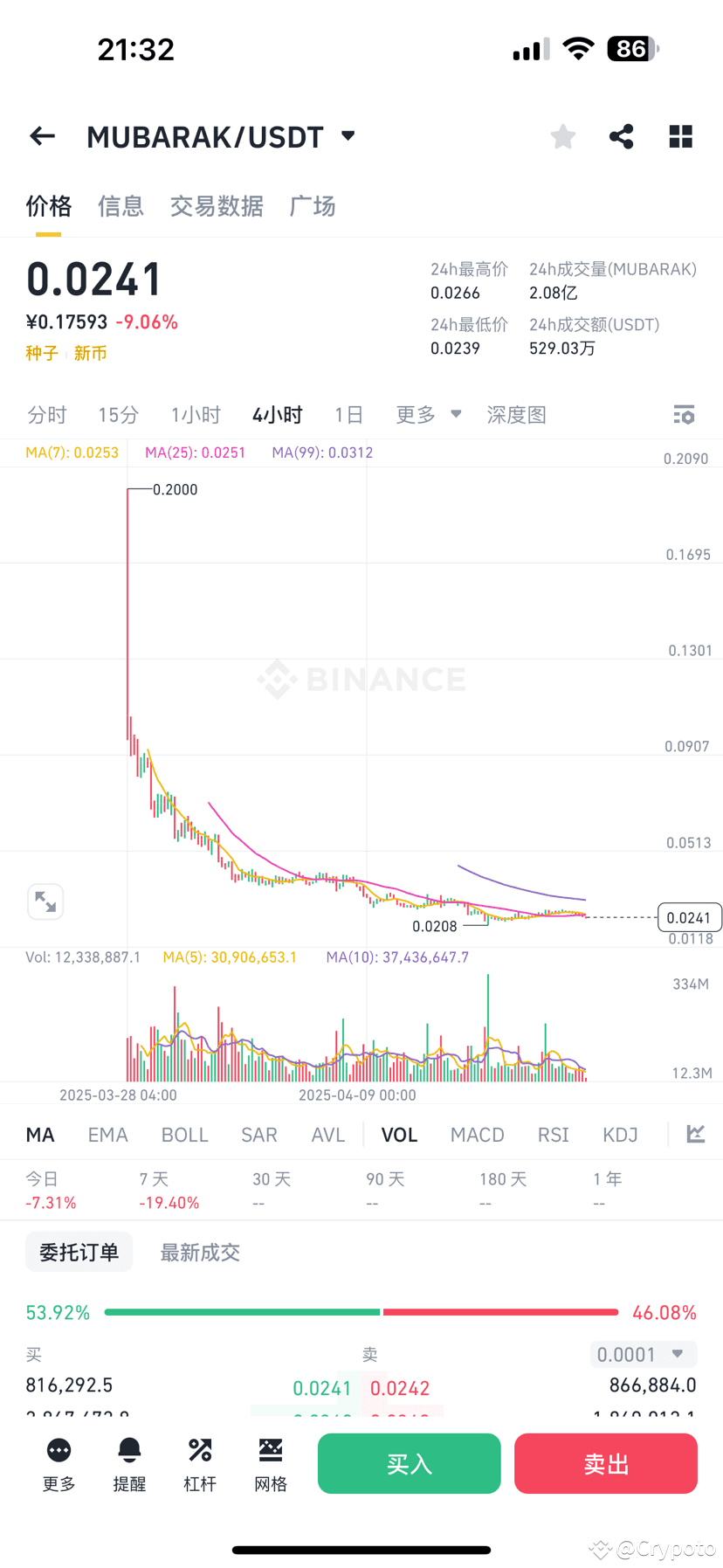Image resolution: width=723 pixels, height=1568 pixels.
Task: Expand the 更多 interval dropdown
Action: point(428,415)
